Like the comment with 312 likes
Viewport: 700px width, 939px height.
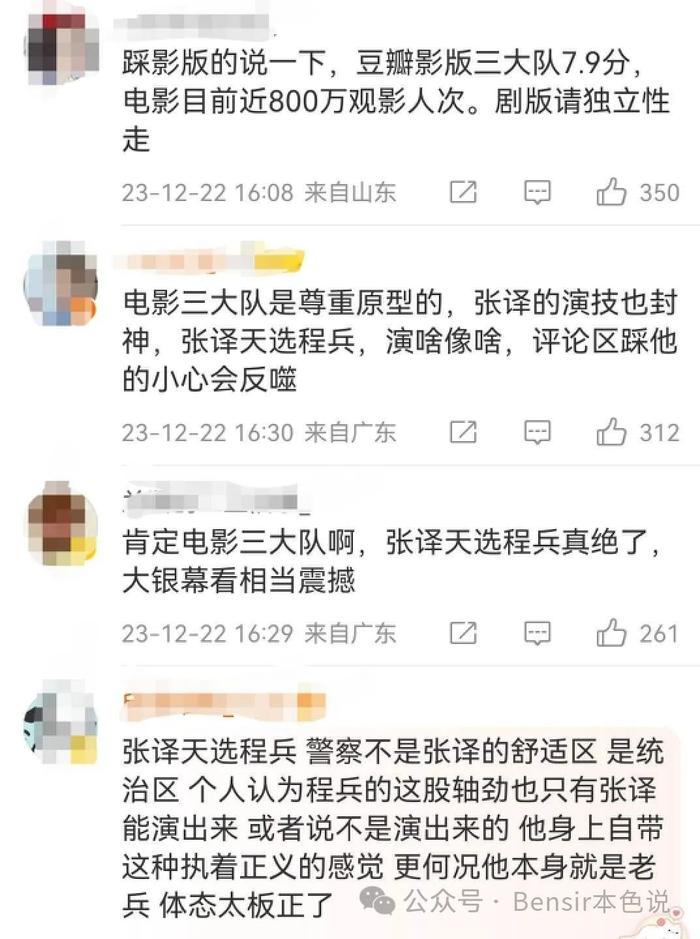coord(611,432)
